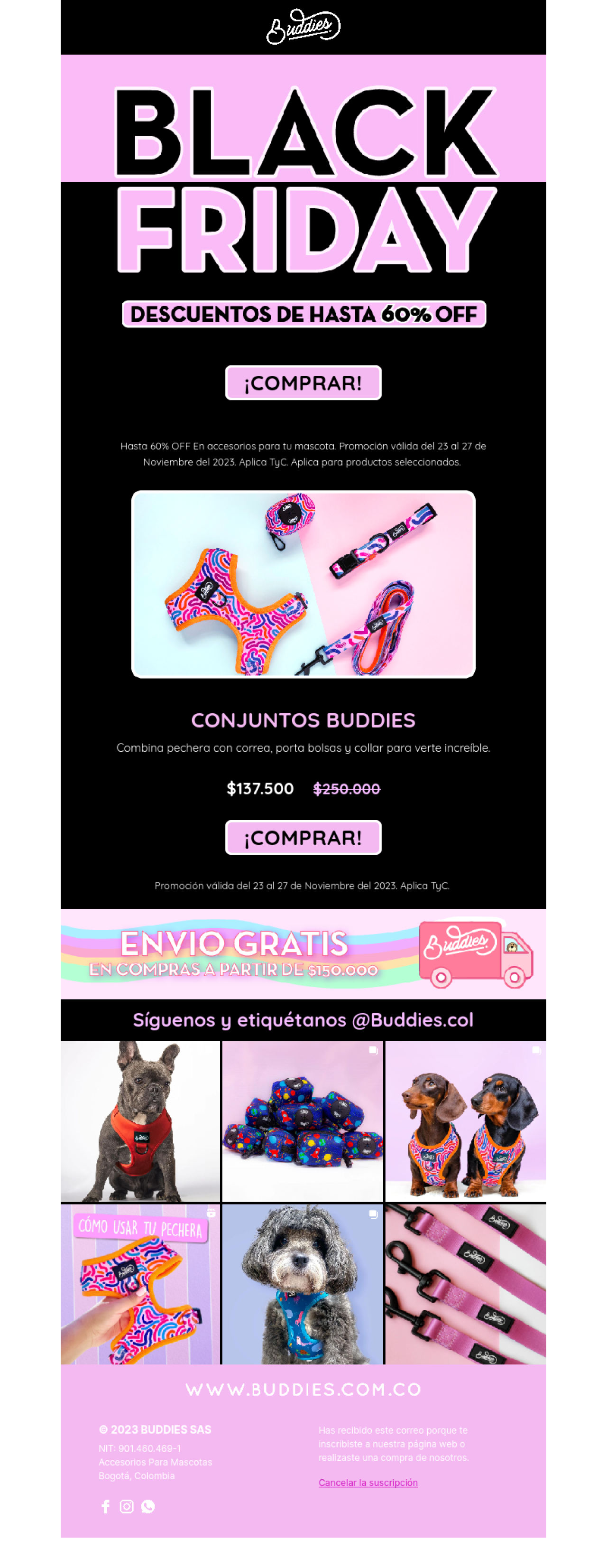Tap ¡COMPRAR! below the 60% OFF banner

pos(303,383)
